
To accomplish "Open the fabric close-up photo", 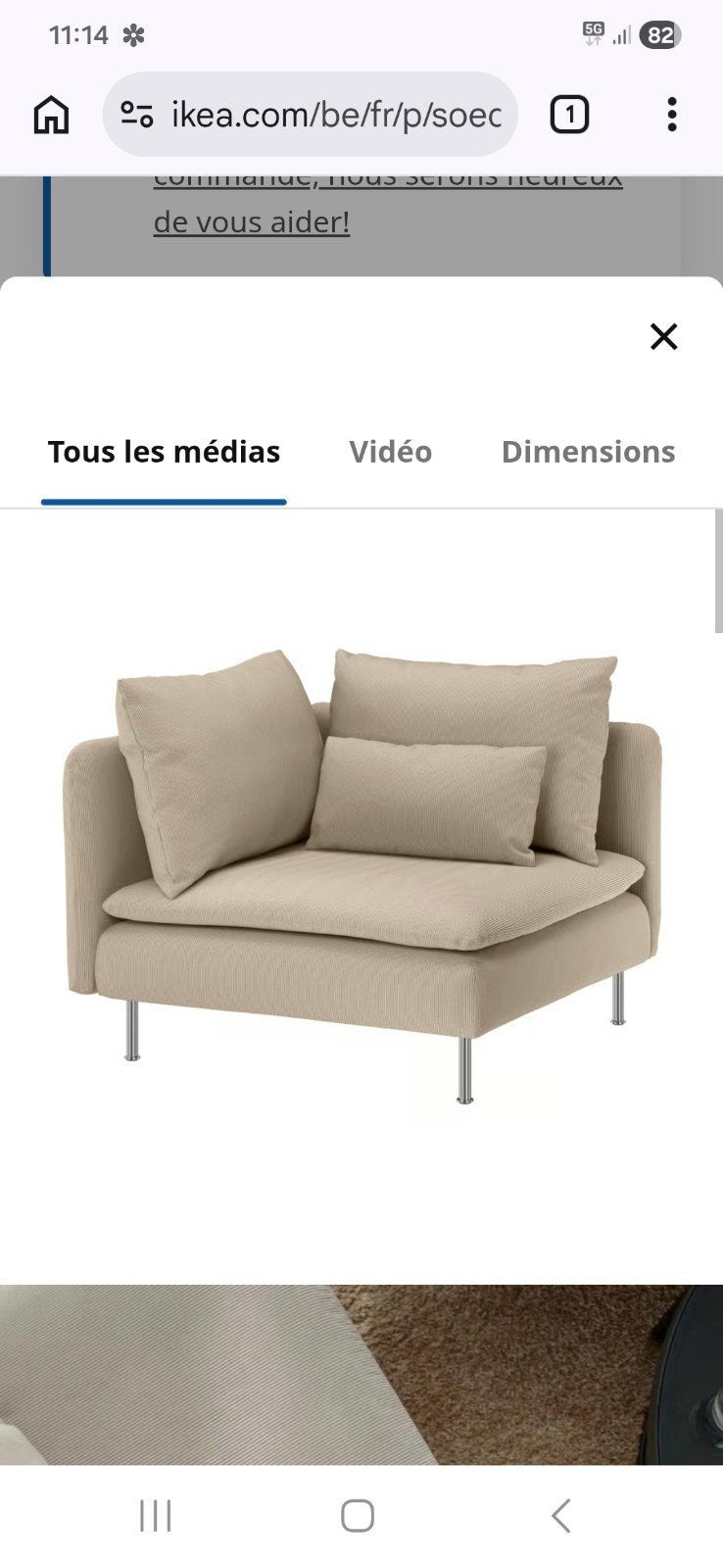I will tap(361, 1374).
